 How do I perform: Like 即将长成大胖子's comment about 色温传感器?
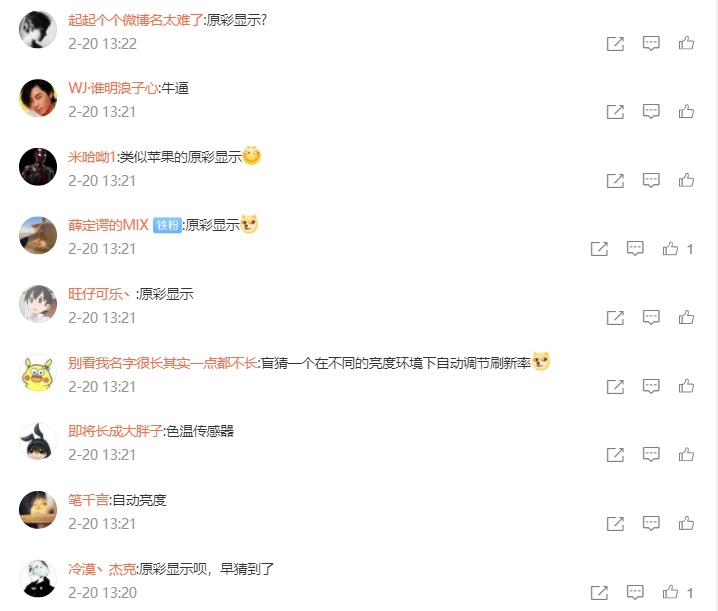point(686,454)
